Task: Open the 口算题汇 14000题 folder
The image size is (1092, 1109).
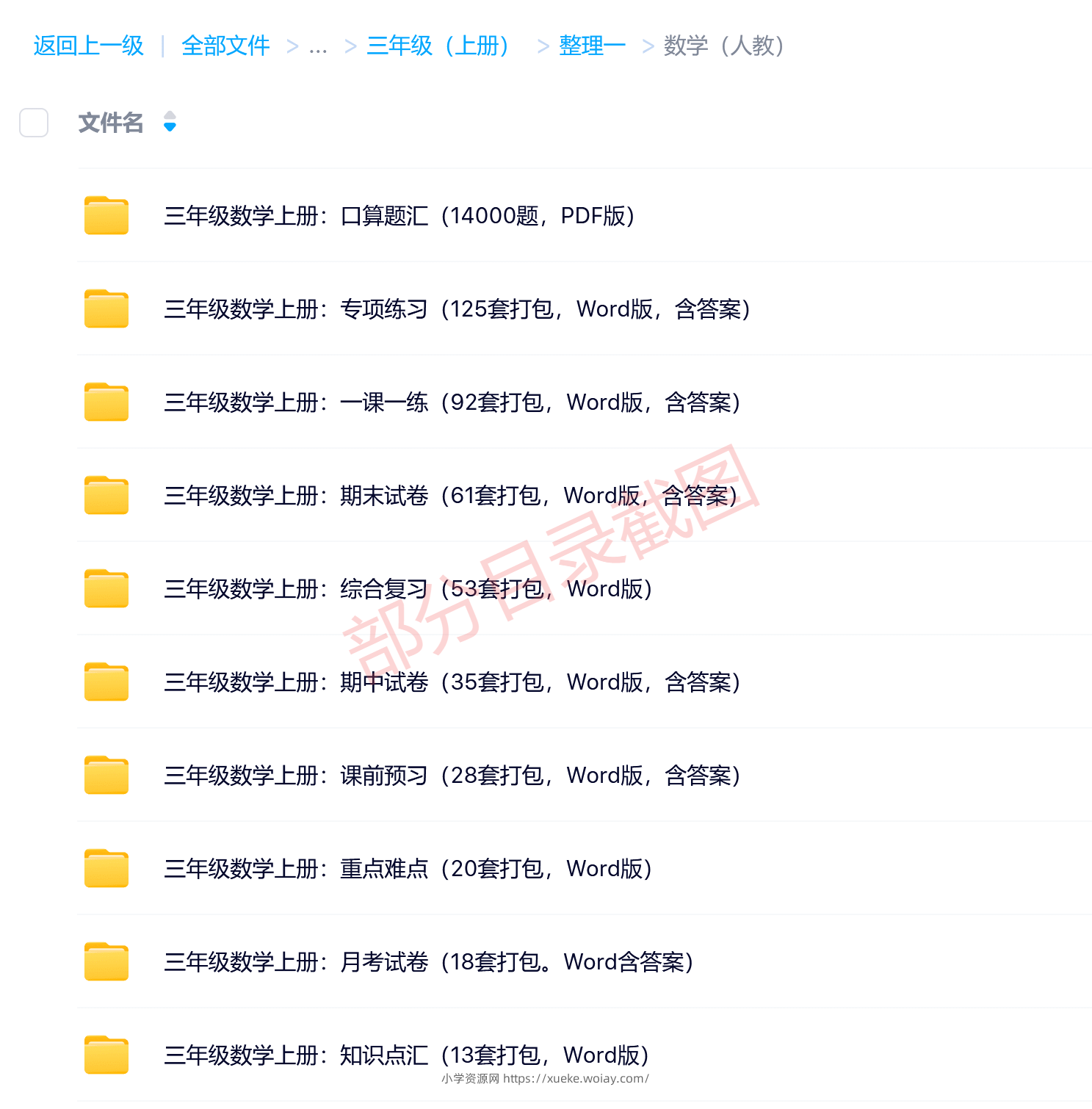Action: pyautogui.click(x=399, y=216)
